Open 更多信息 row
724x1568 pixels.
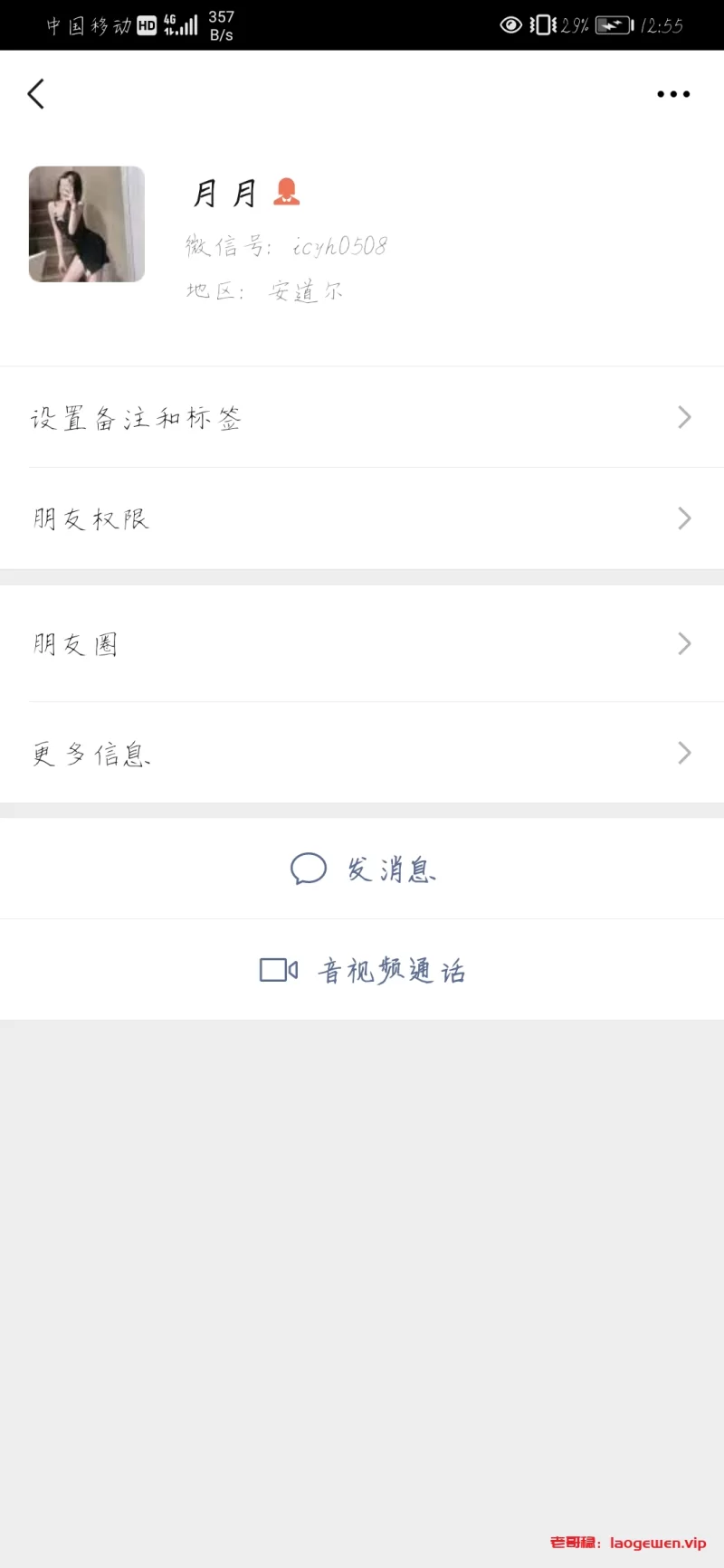(362, 753)
